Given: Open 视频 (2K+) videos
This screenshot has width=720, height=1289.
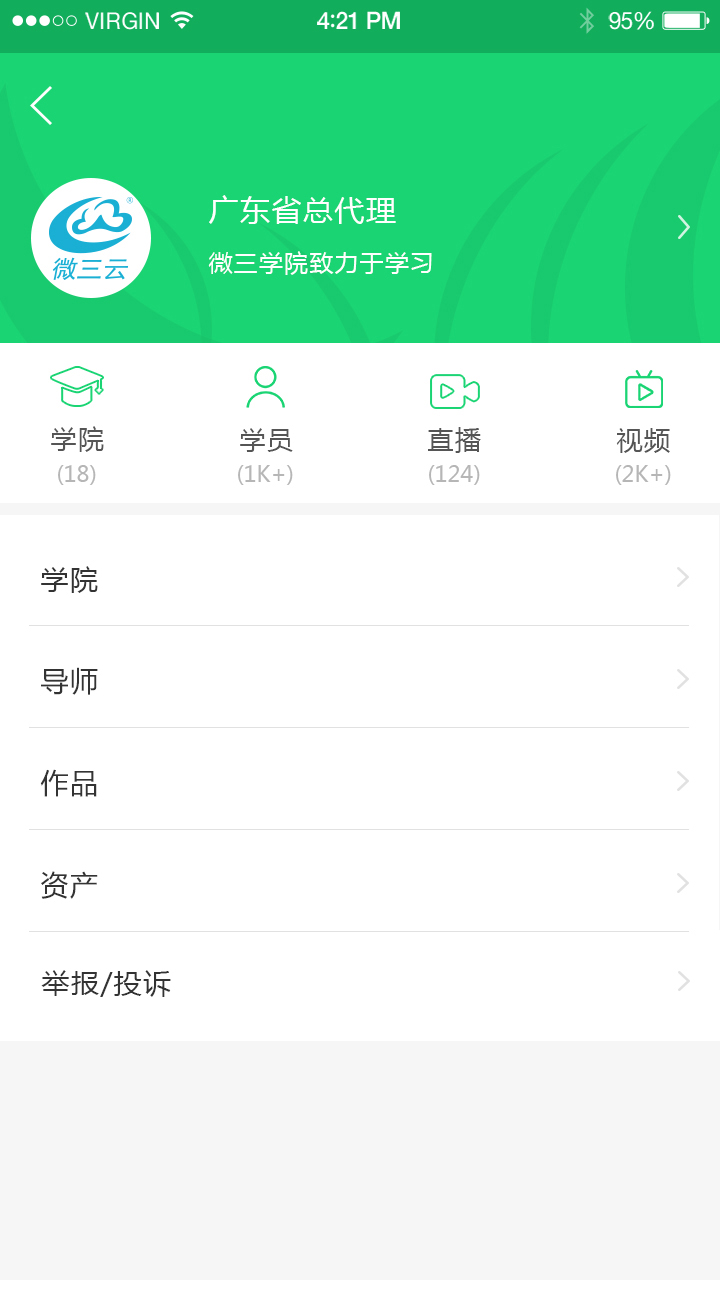Looking at the screenshot, I should coord(643,424).
